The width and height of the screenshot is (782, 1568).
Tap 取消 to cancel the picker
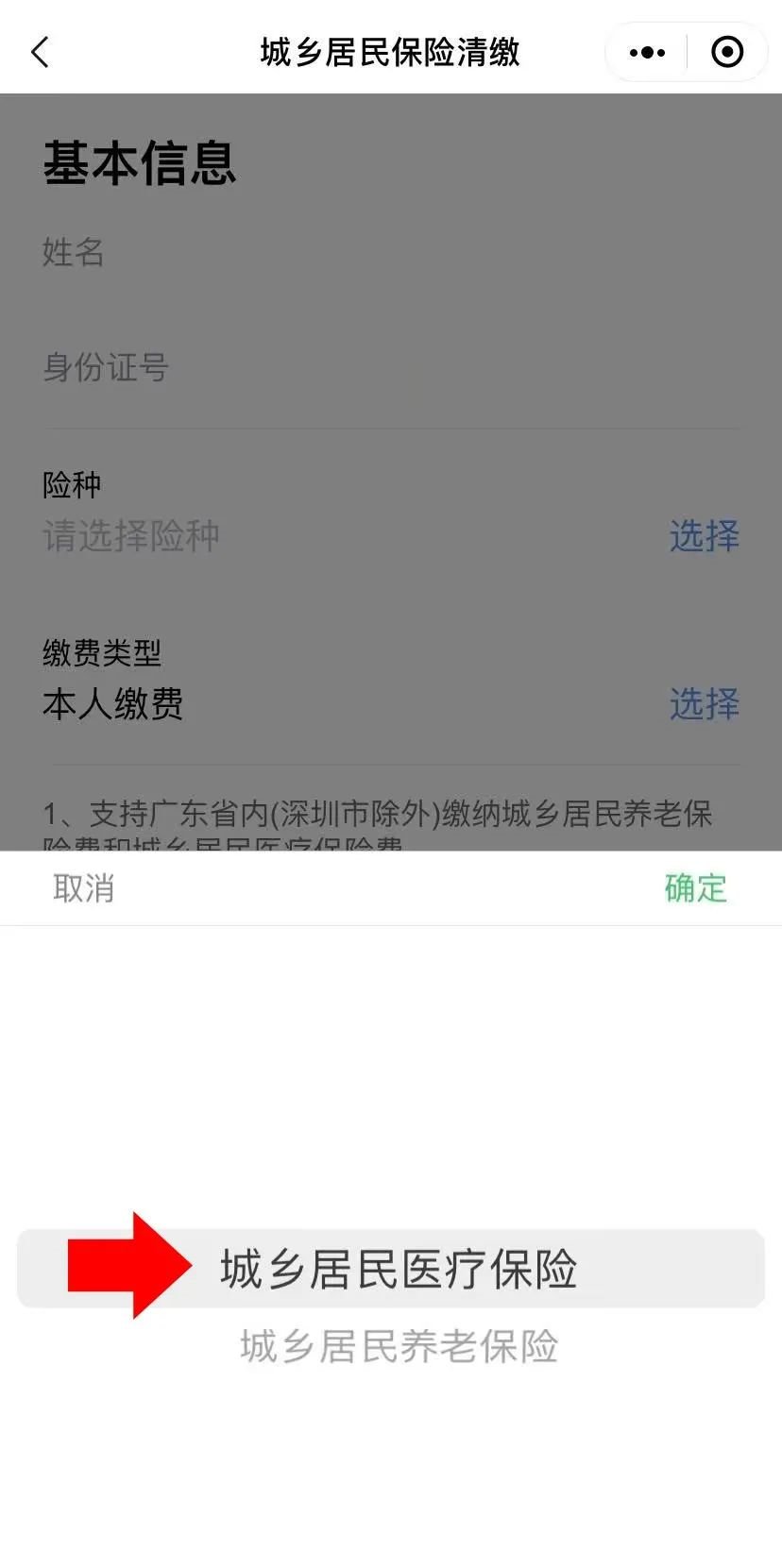(x=83, y=888)
